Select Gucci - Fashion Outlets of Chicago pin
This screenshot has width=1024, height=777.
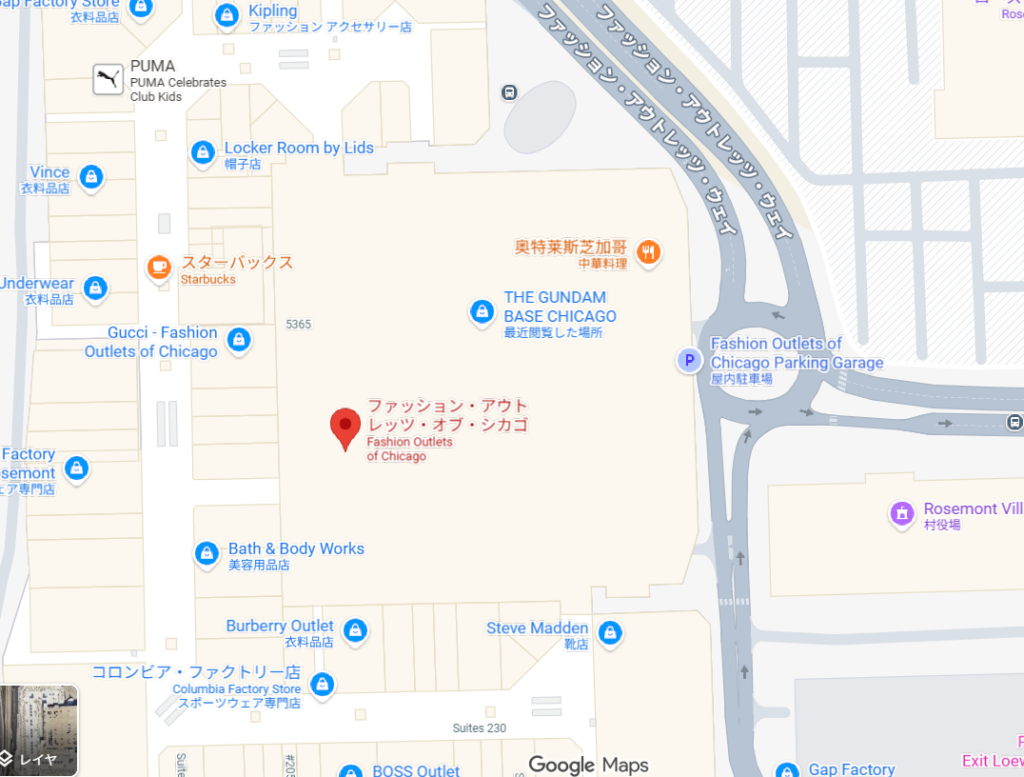point(238,340)
